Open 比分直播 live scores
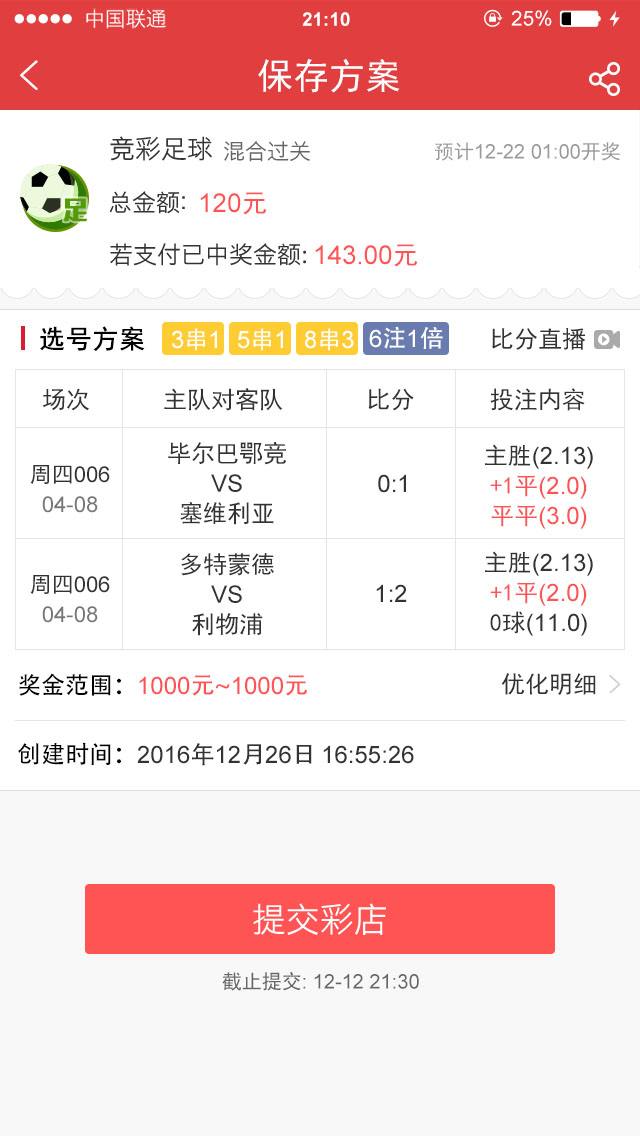This screenshot has height=1136, width=640. 555,339
